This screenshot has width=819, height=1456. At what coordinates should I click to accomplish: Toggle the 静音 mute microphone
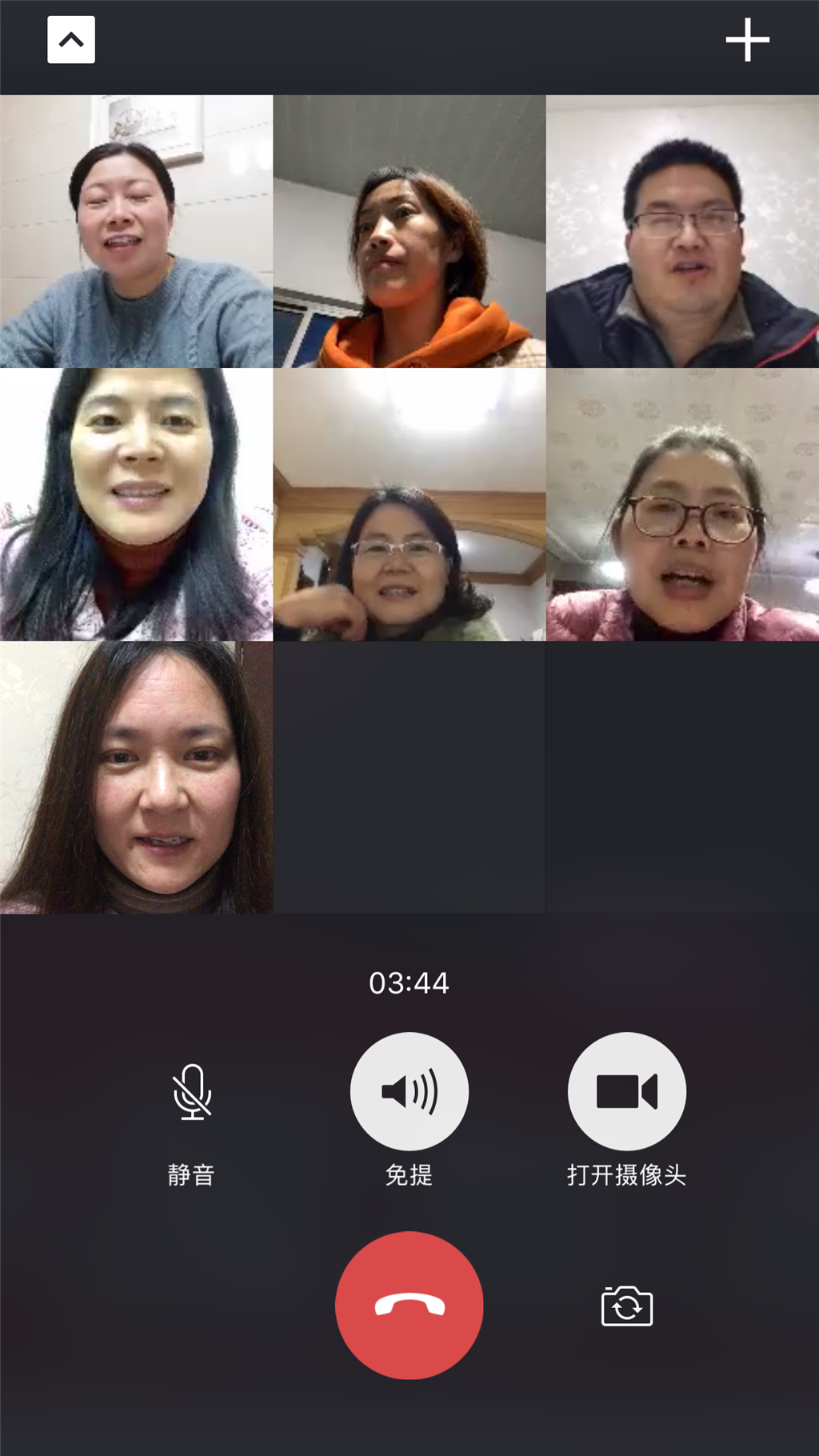pos(192,1092)
